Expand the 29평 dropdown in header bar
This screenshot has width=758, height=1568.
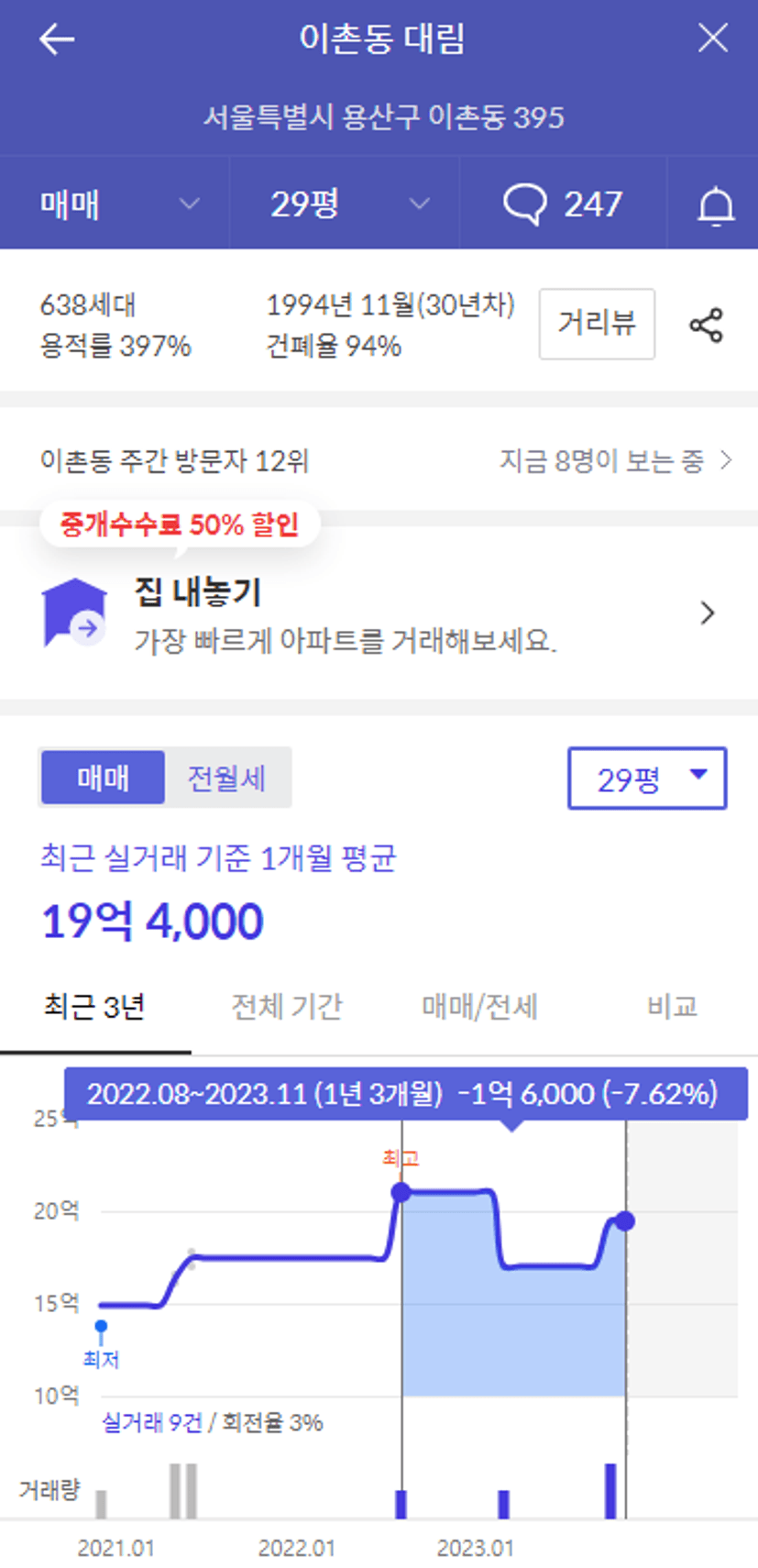click(x=344, y=203)
